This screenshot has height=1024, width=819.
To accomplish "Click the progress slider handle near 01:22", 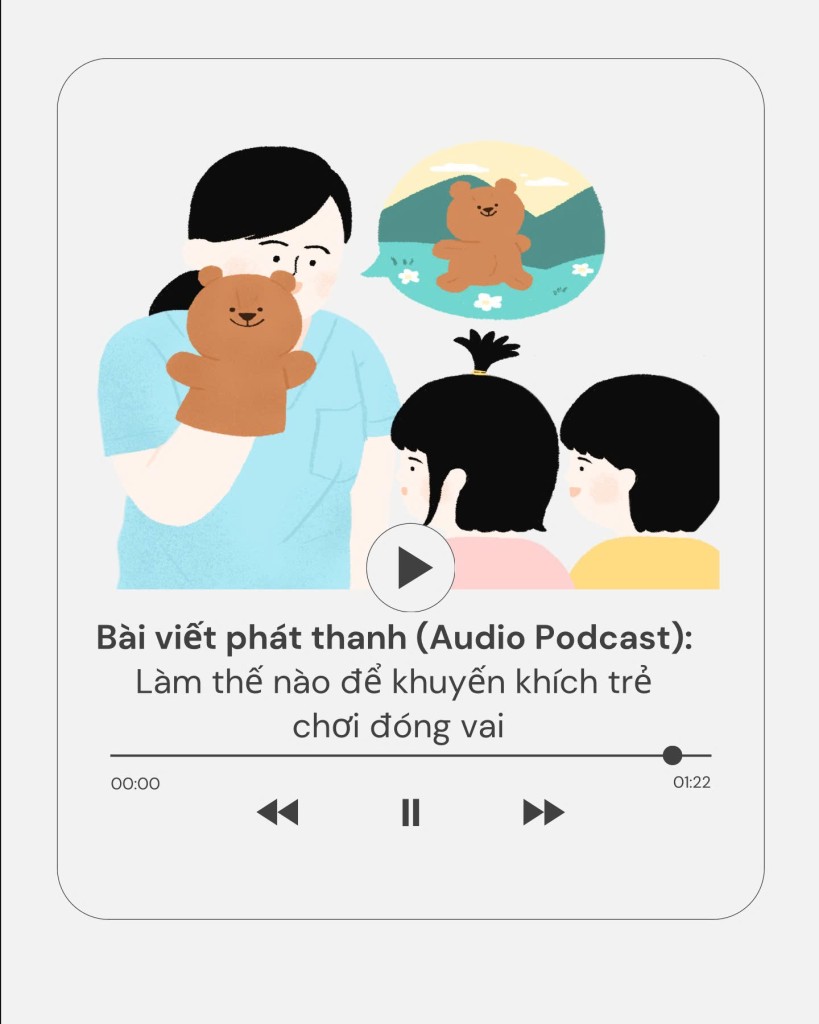I will [674, 755].
